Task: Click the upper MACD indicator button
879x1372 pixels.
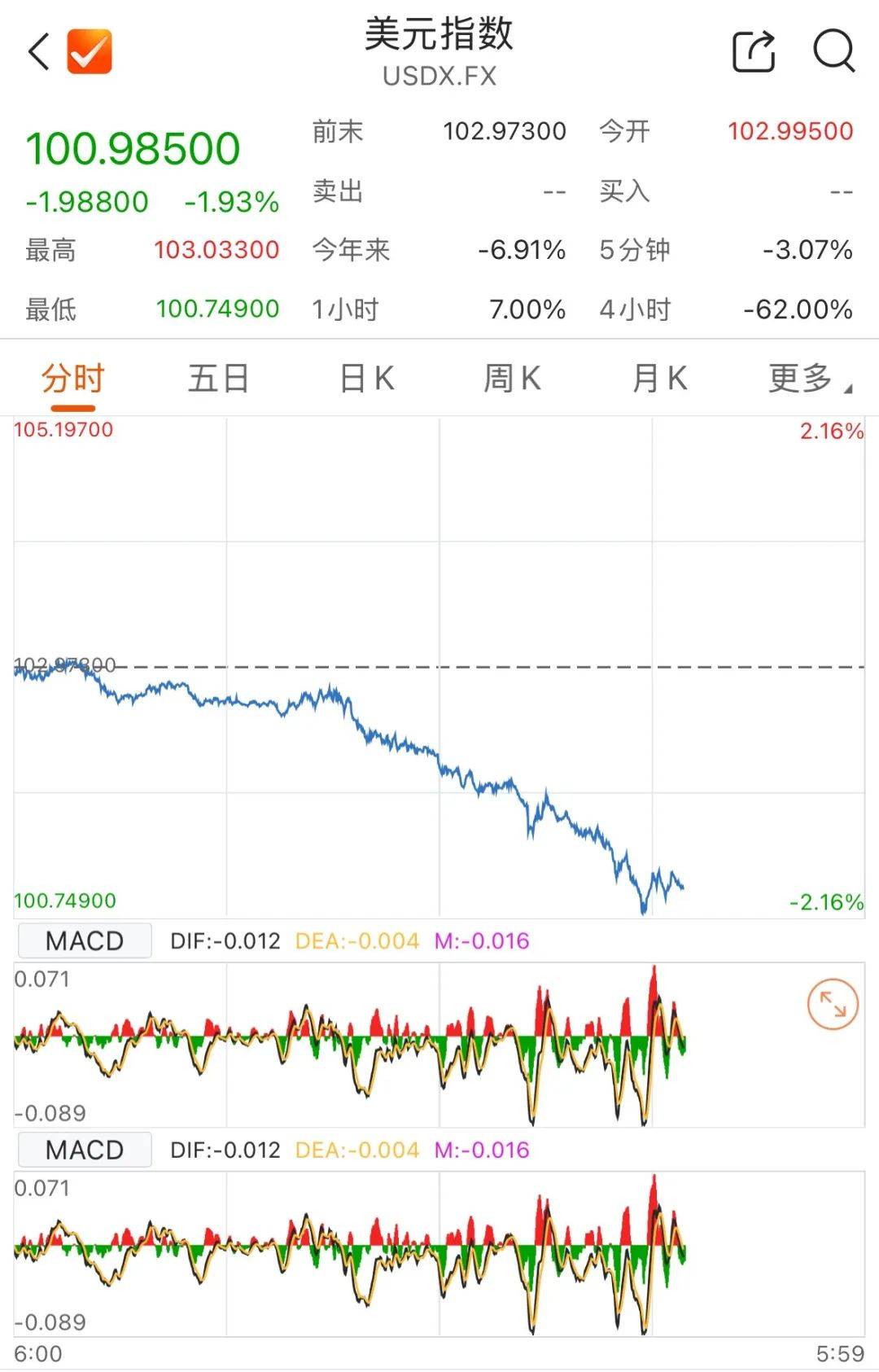Action: point(83,940)
